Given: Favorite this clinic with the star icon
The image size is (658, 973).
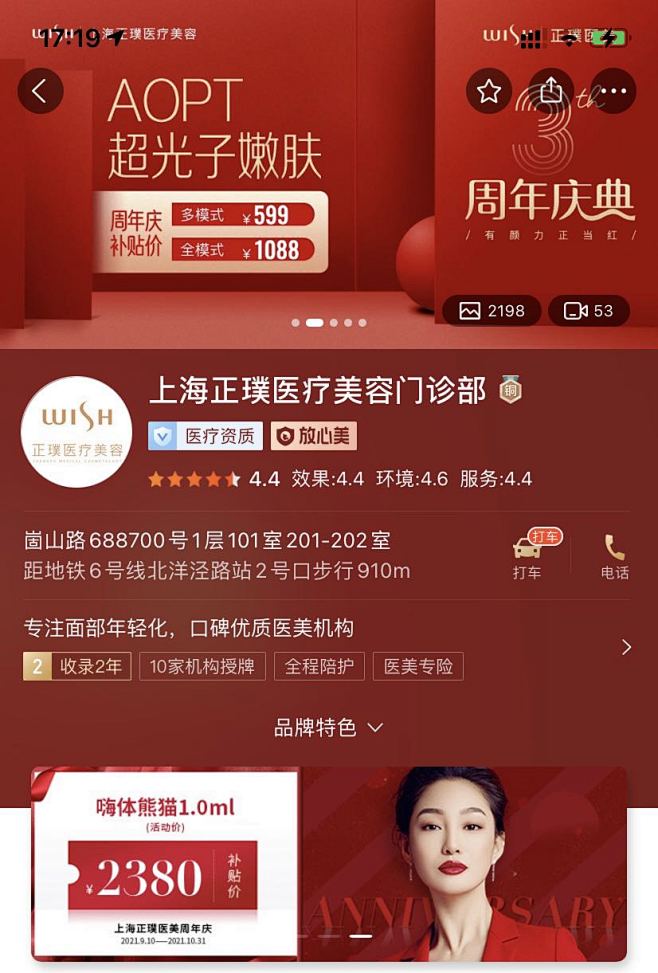Looking at the screenshot, I should point(489,92).
